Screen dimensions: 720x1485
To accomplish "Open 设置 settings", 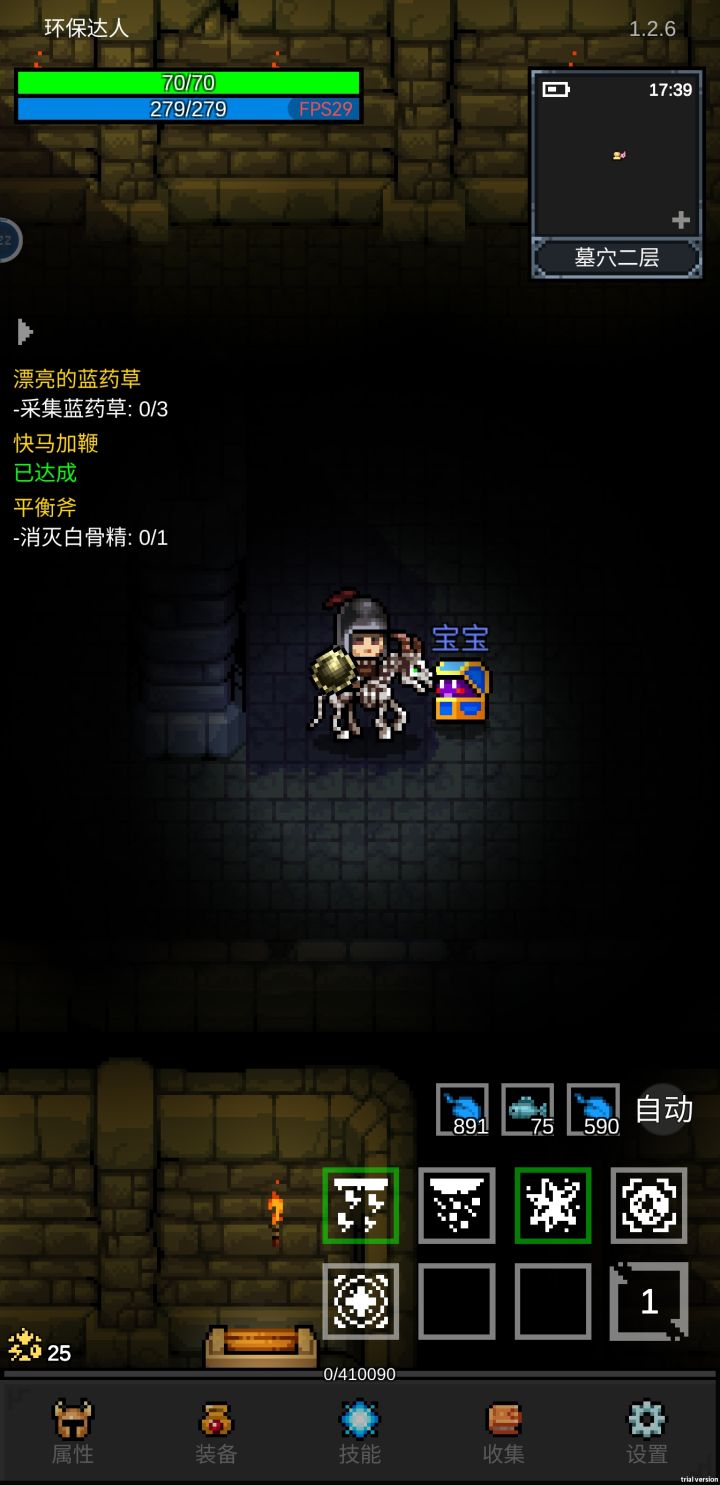I will pos(647,1431).
